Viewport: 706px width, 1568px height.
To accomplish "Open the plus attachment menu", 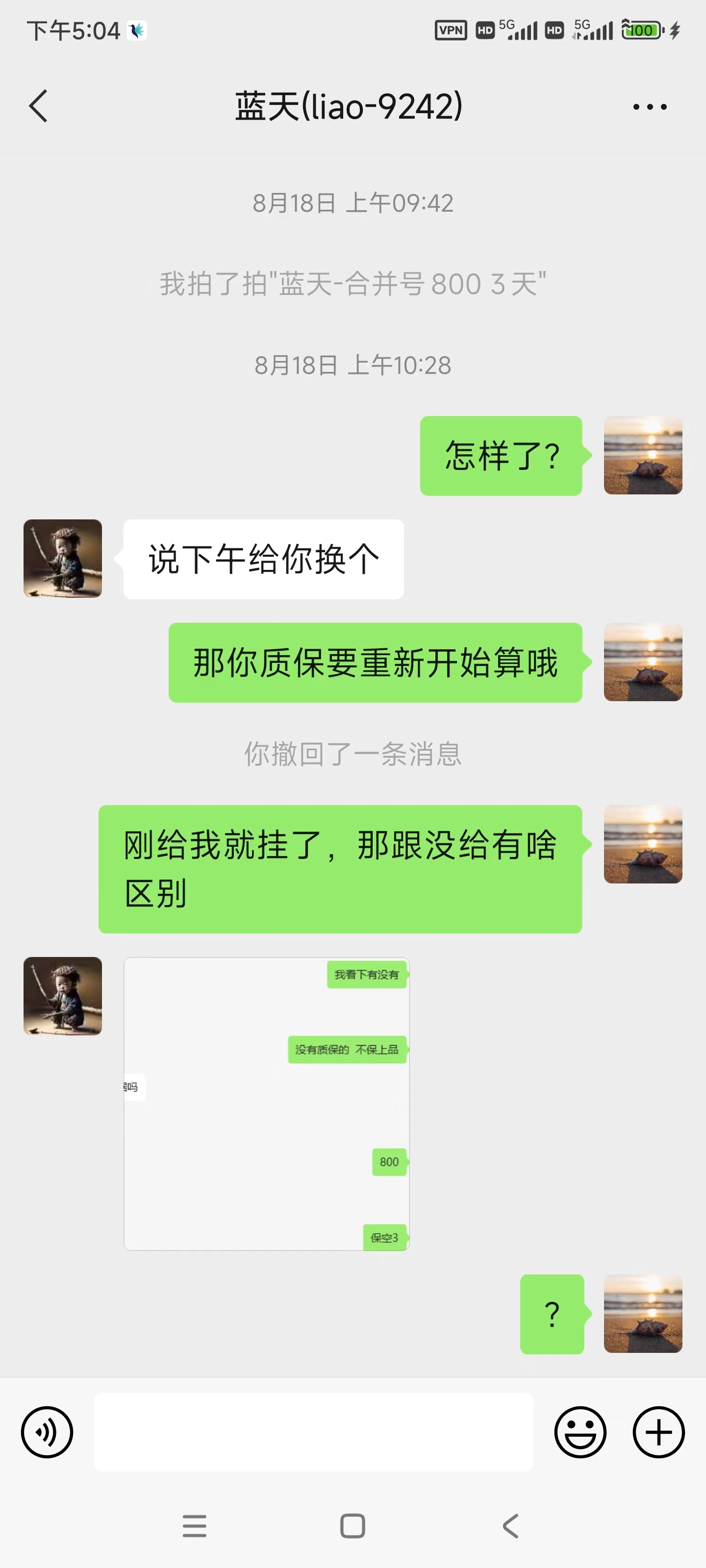I will [658, 1432].
